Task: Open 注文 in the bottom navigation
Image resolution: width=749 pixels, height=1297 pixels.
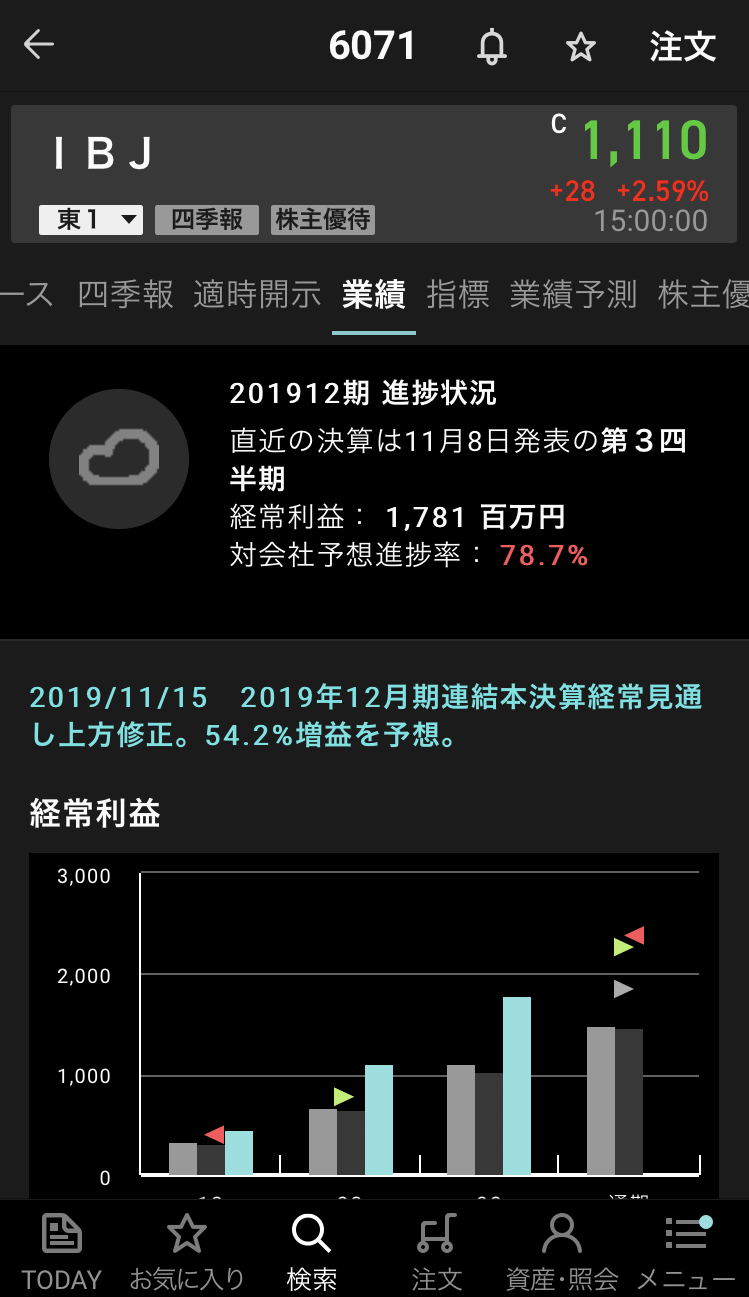Action: pos(437,1250)
